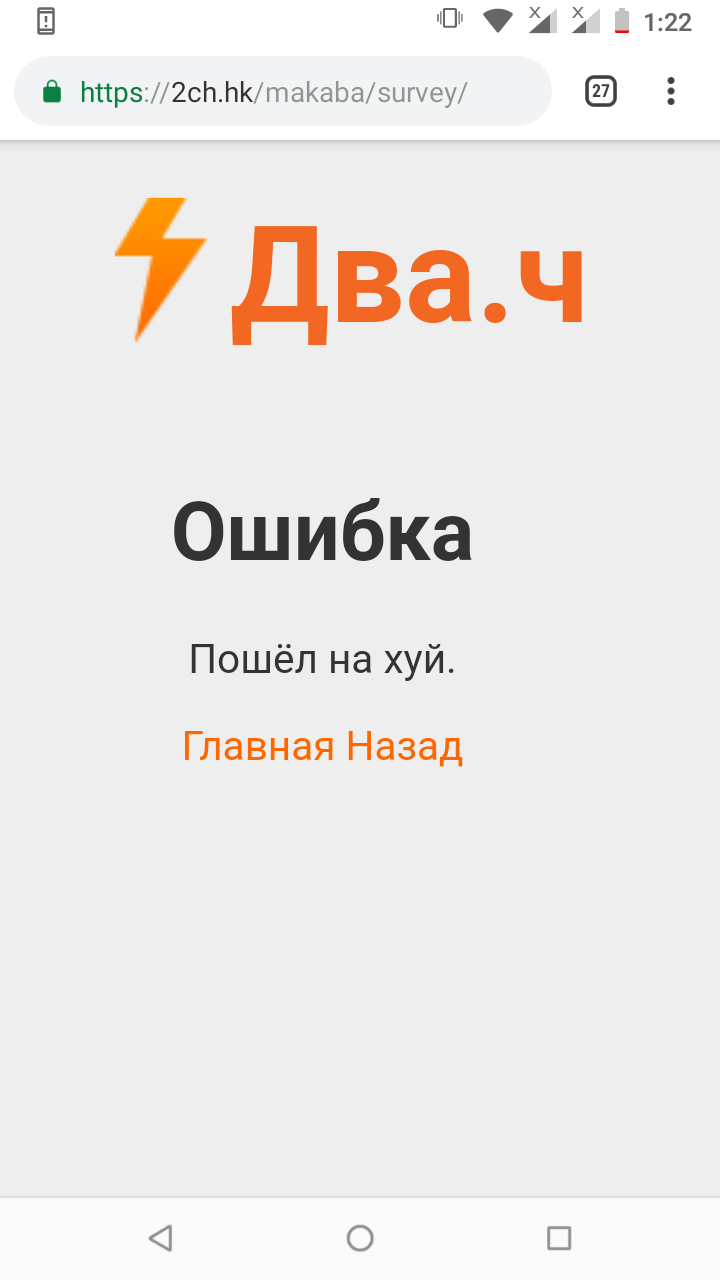Image resolution: width=720 pixels, height=1280 pixels.
Task: Follow the Главная link
Action: (258, 746)
